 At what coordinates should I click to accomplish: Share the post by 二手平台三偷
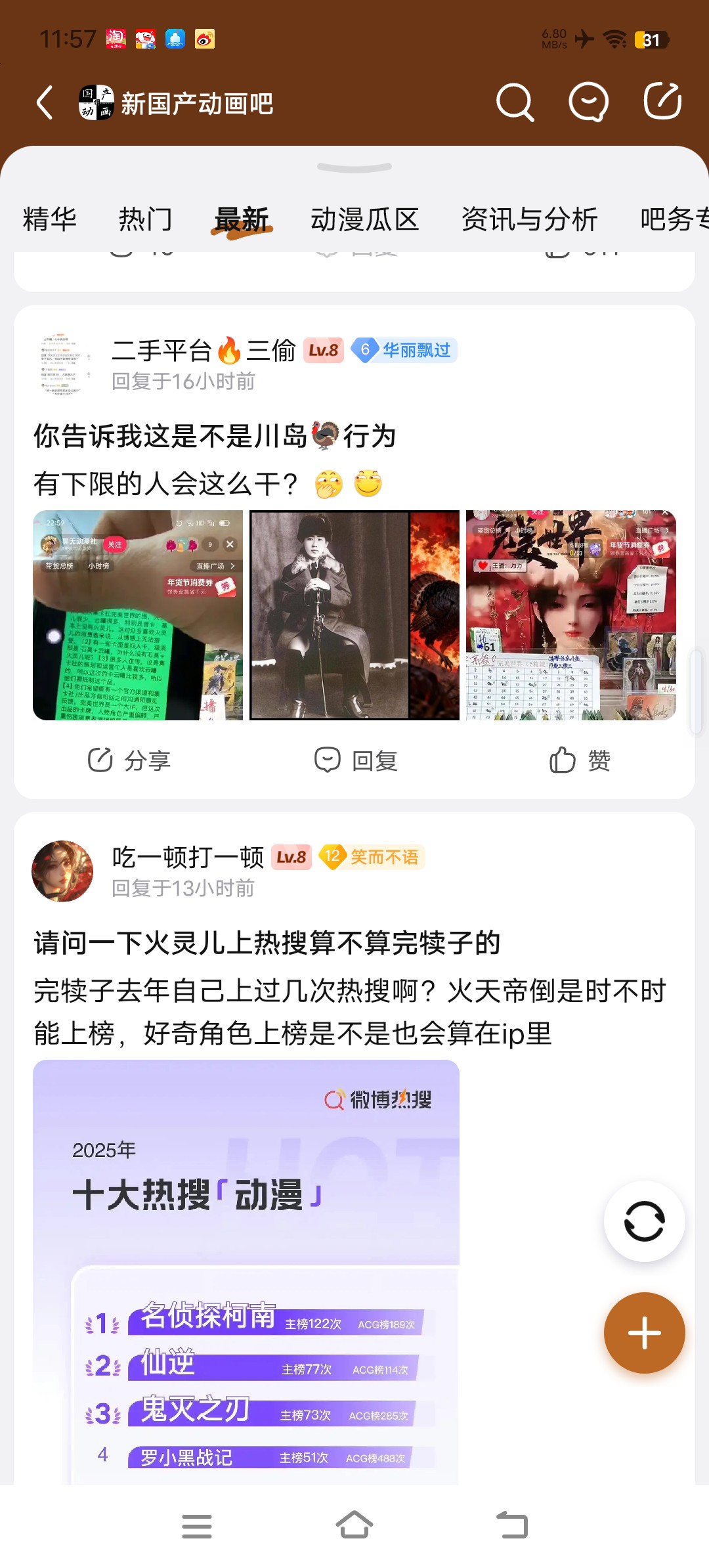pos(129,760)
